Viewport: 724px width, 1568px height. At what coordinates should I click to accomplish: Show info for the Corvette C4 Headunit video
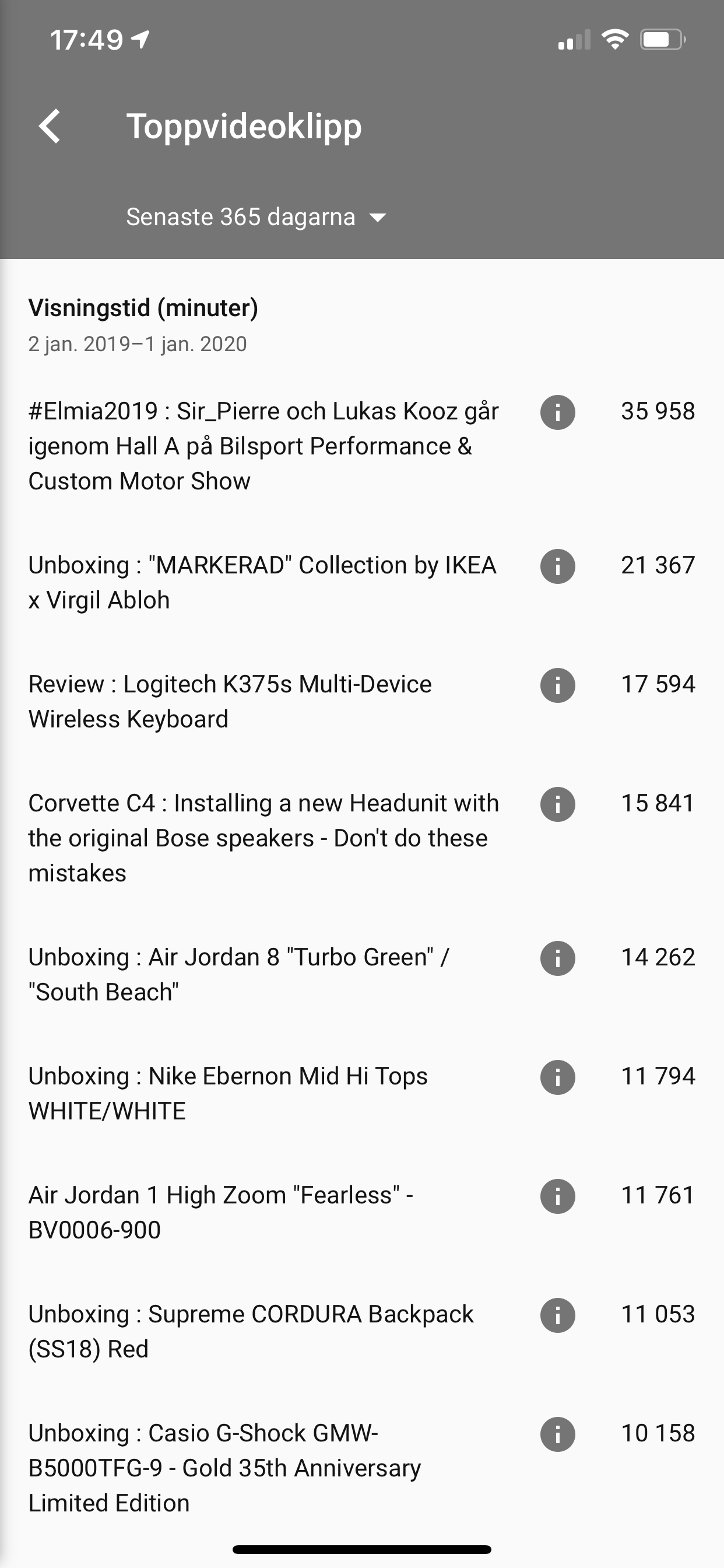click(x=557, y=804)
